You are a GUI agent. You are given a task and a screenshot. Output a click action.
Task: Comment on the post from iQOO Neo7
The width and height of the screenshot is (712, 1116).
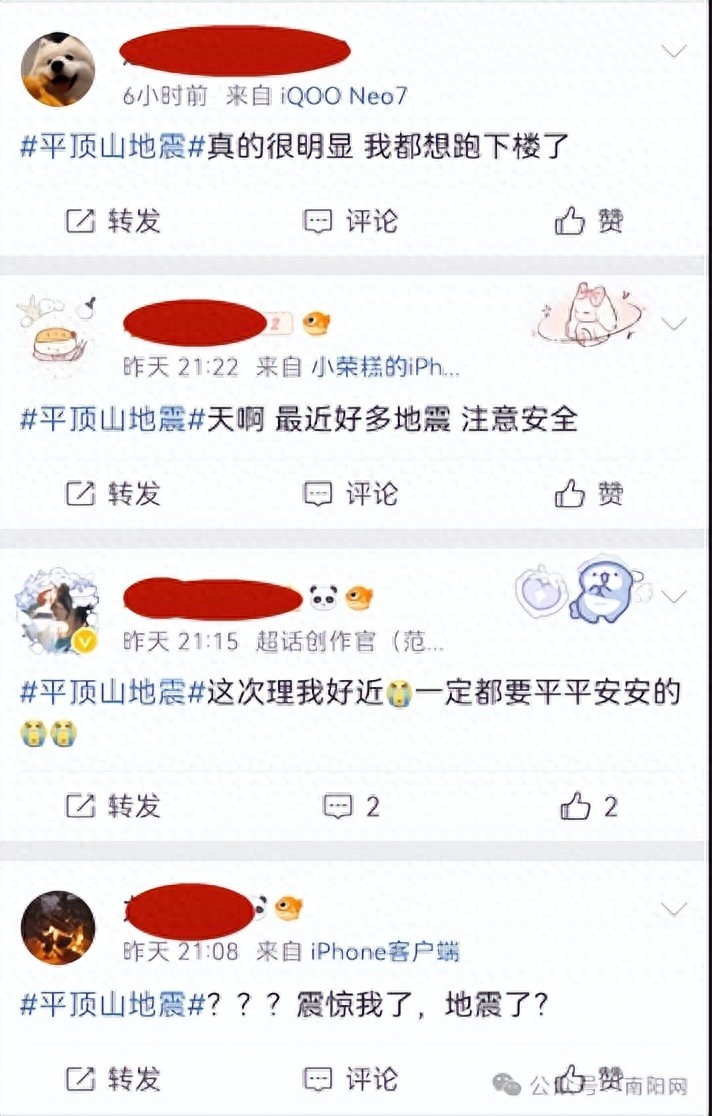[350, 220]
